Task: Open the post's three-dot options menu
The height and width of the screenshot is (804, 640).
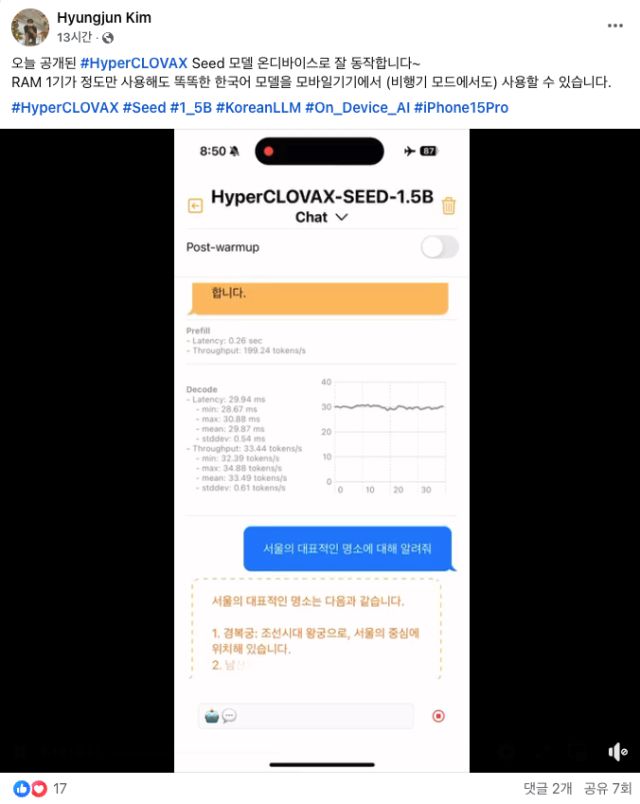Action: click(x=613, y=25)
